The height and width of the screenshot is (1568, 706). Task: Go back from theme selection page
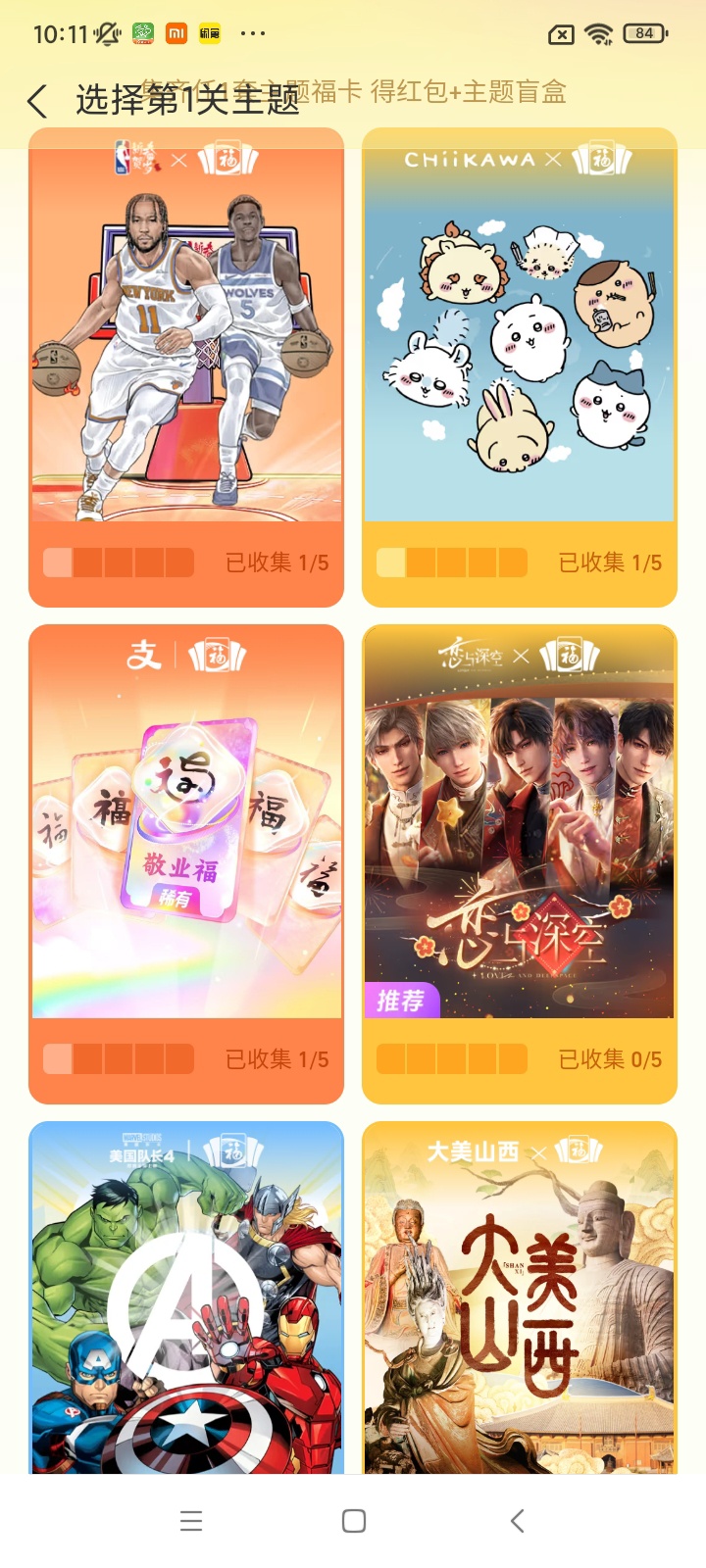tap(37, 101)
